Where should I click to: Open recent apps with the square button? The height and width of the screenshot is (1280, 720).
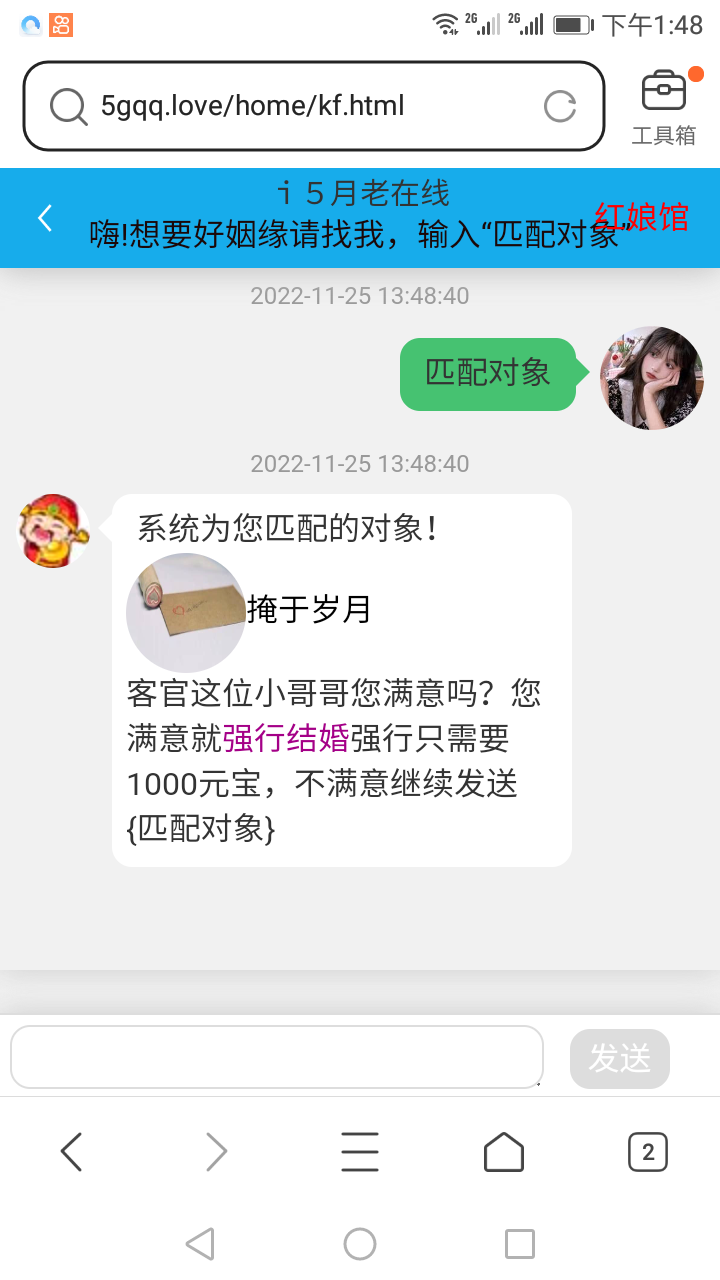[x=519, y=1244]
